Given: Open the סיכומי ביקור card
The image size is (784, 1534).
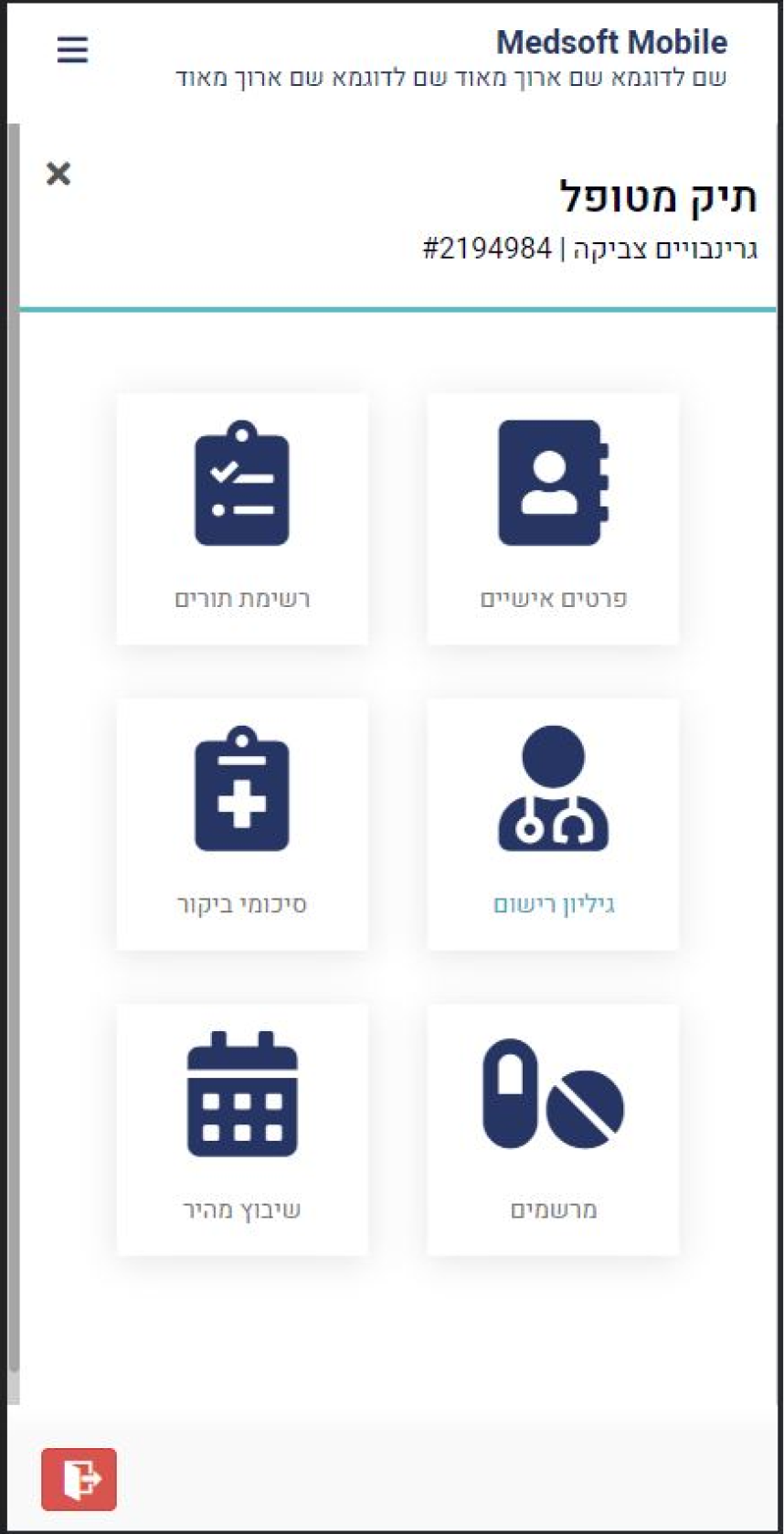Looking at the screenshot, I should (x=242, y=824).
